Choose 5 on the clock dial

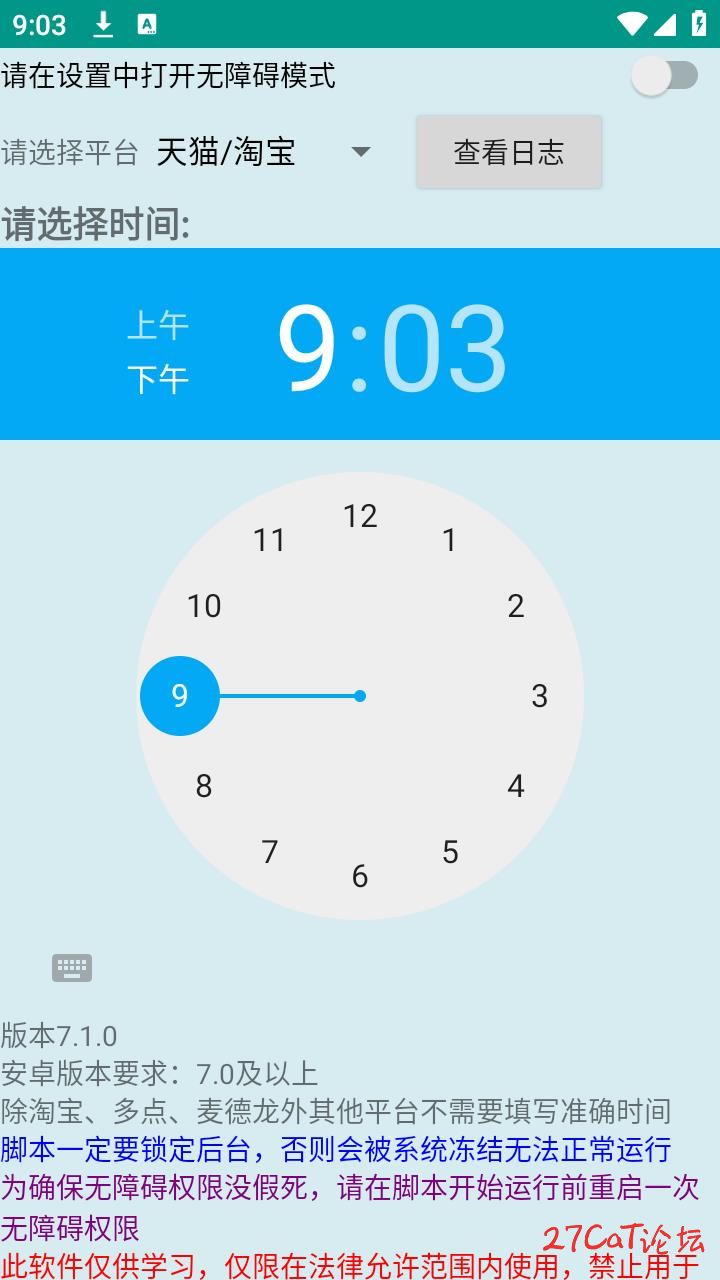(450, 852)
